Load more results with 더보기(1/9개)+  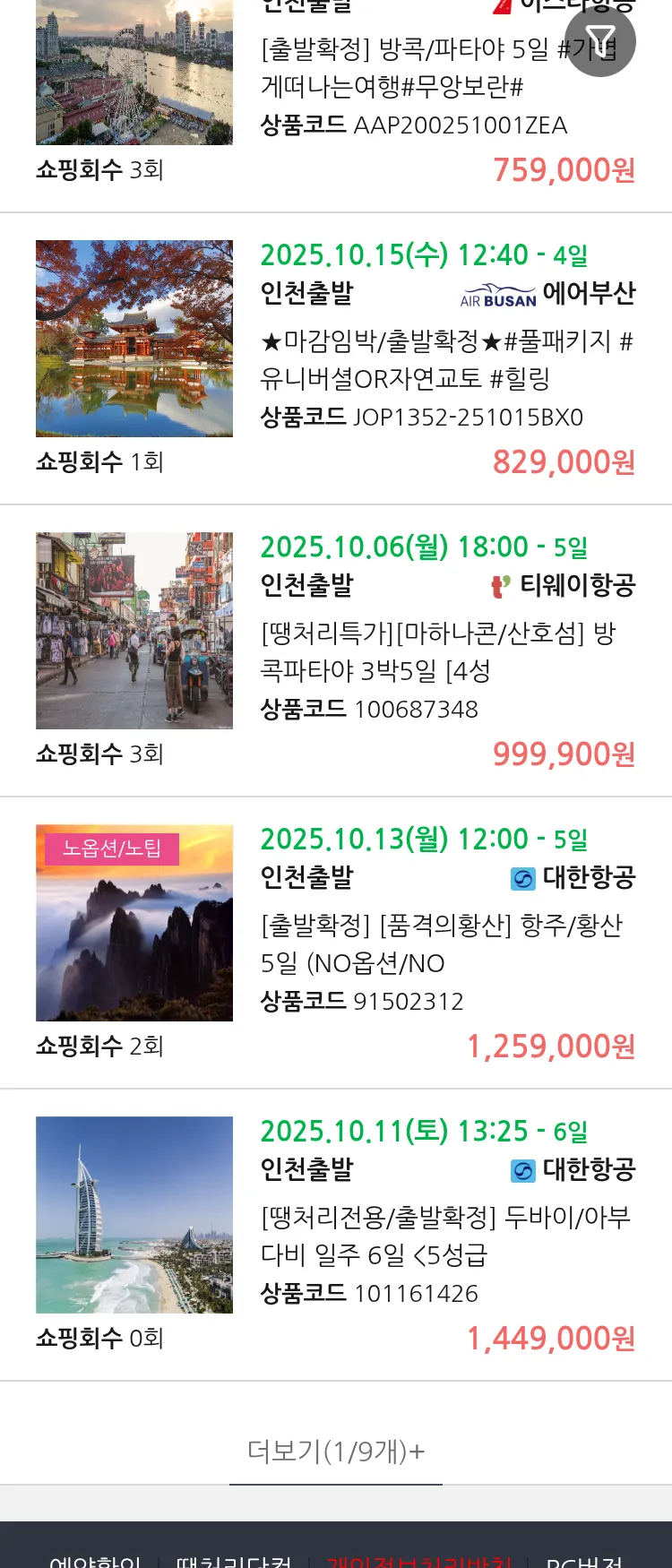point(336,1451)
